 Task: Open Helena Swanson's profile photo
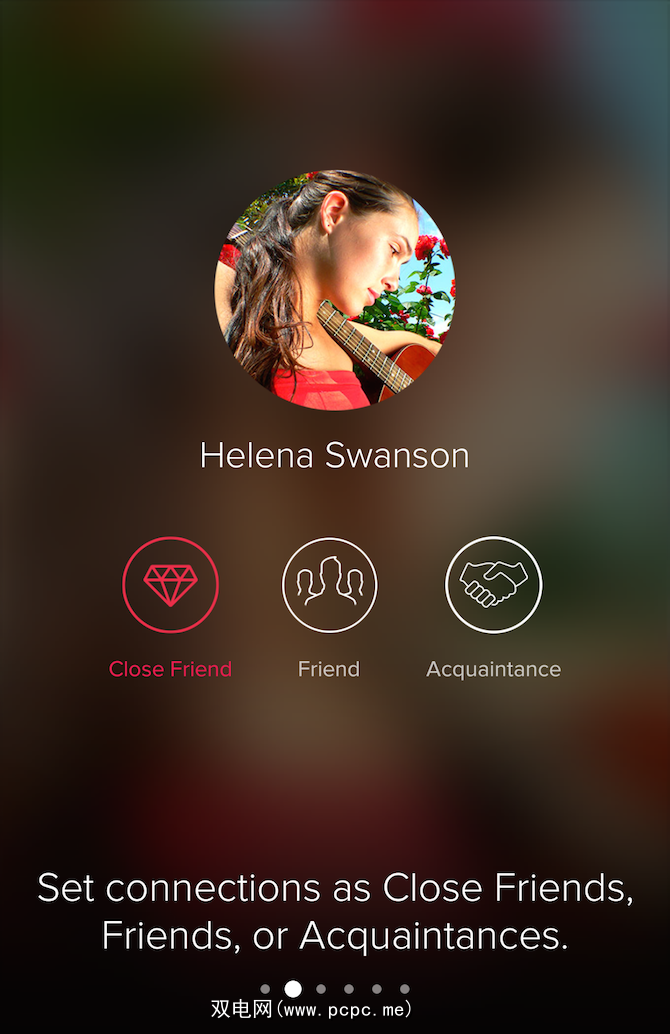(x=335, y=289)
